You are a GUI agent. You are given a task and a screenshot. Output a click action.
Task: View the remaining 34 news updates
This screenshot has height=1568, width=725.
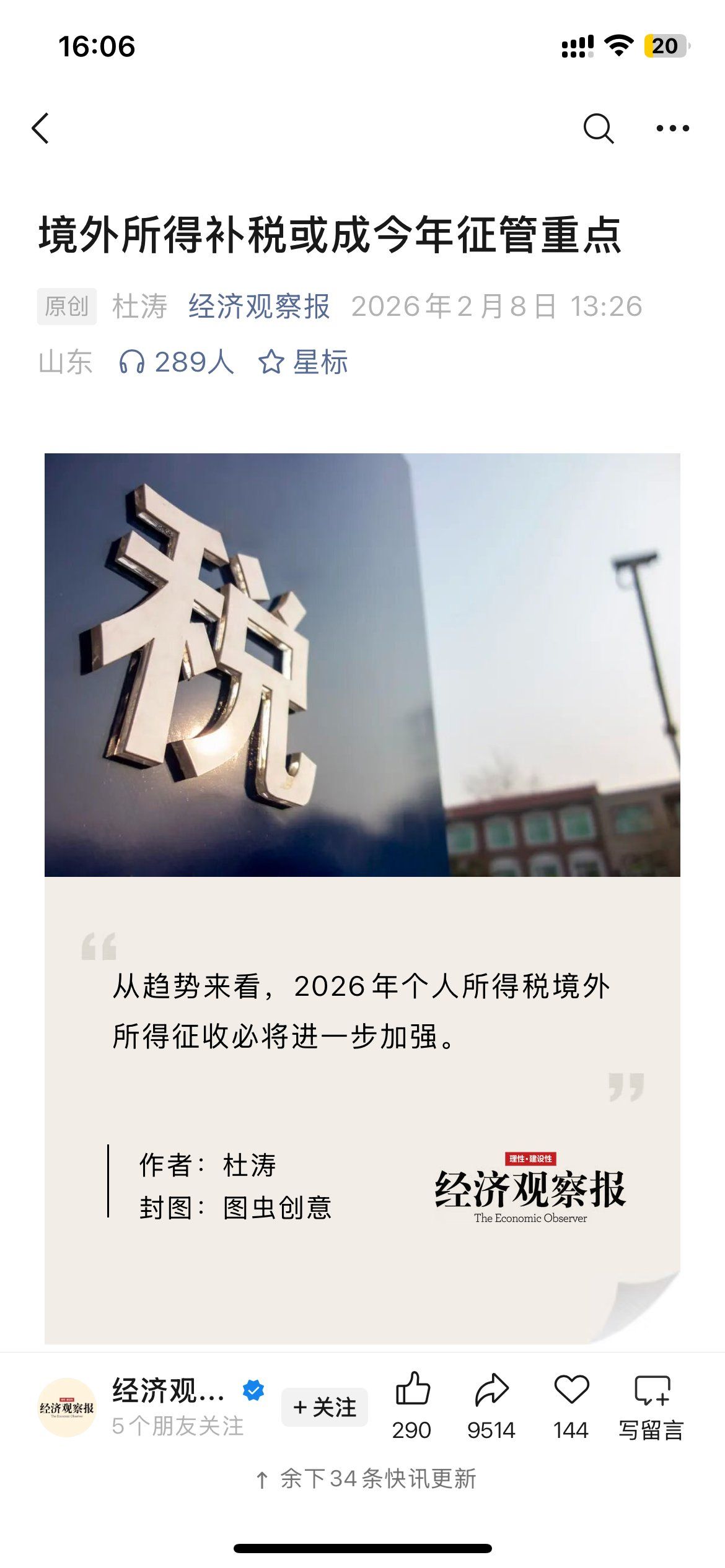366,1479
